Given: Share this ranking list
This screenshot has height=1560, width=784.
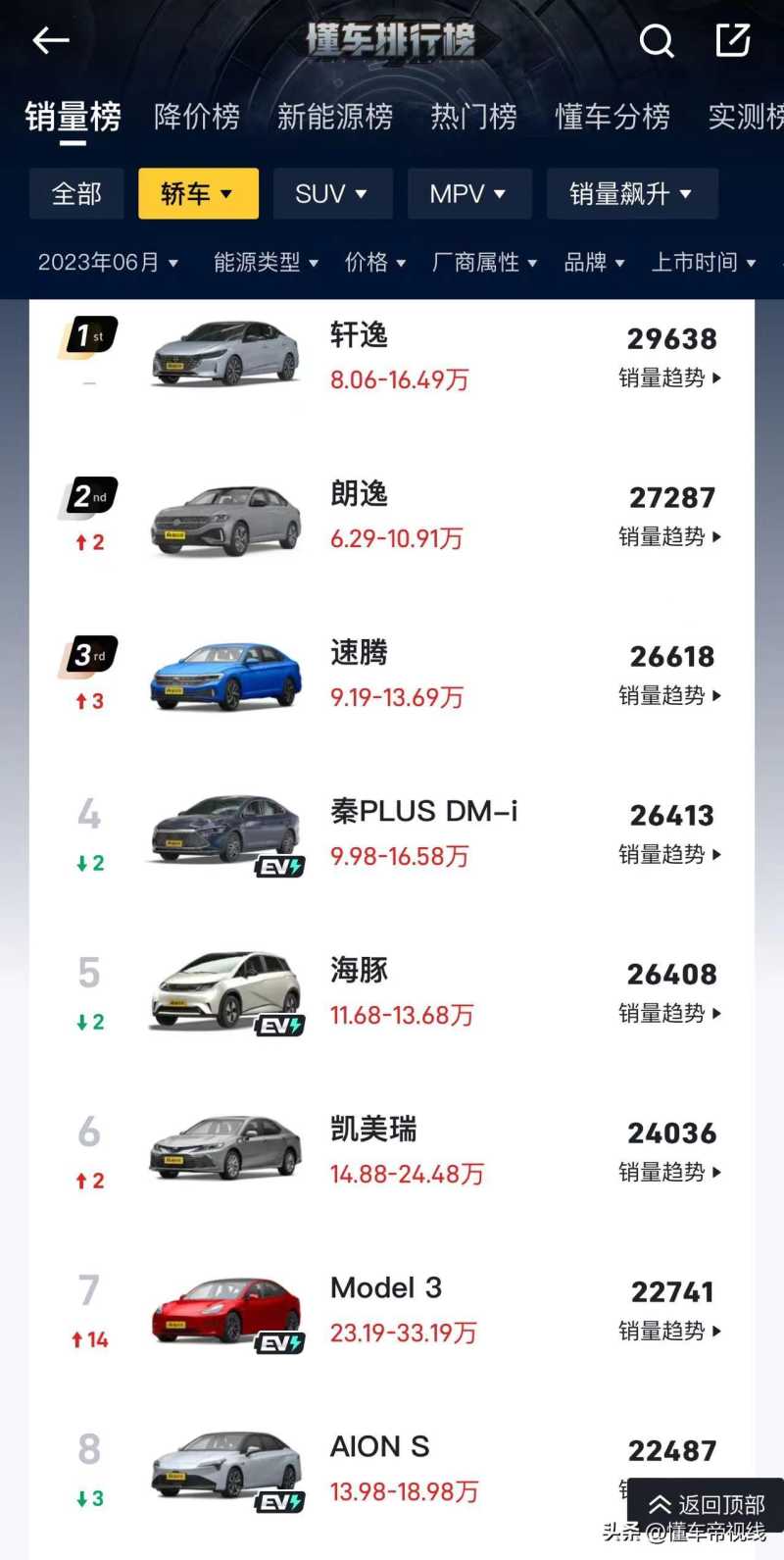Looking at the screenshot, I should [x=733, y=40].
